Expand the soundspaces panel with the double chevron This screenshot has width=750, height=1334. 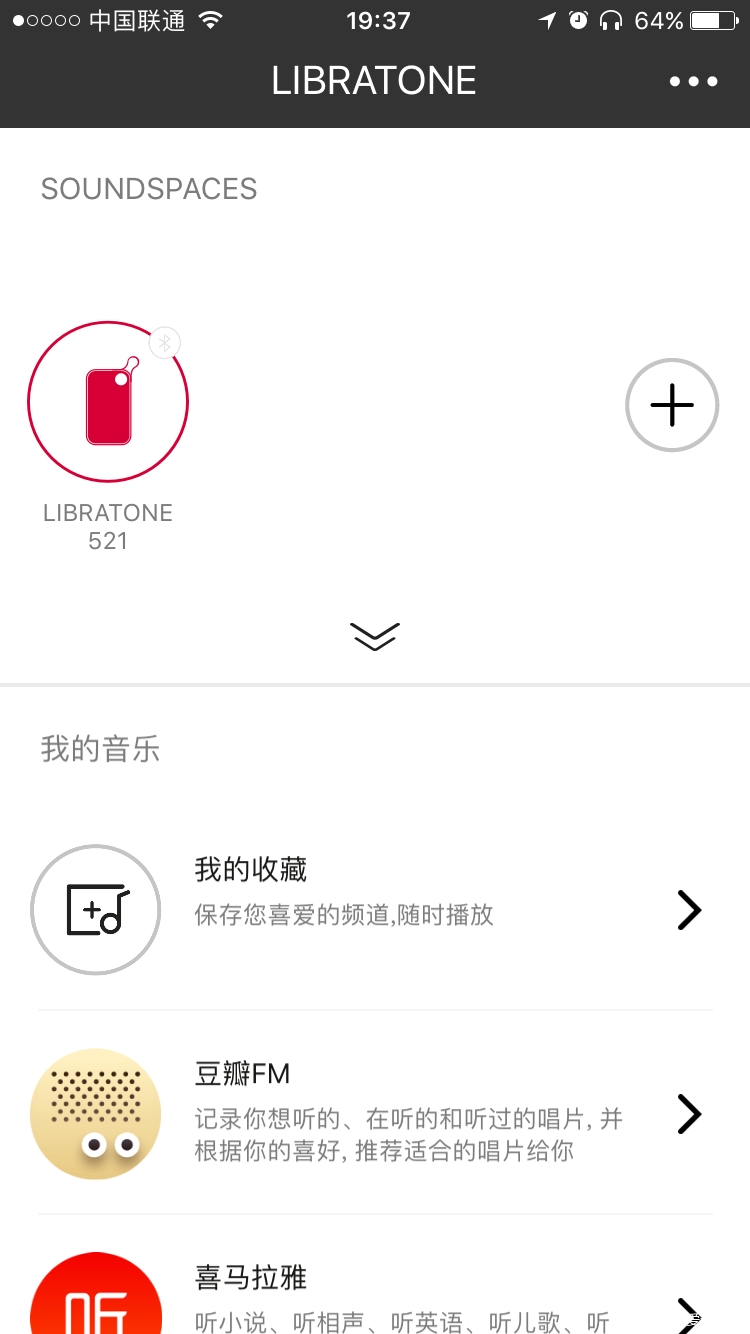[375, 635]
